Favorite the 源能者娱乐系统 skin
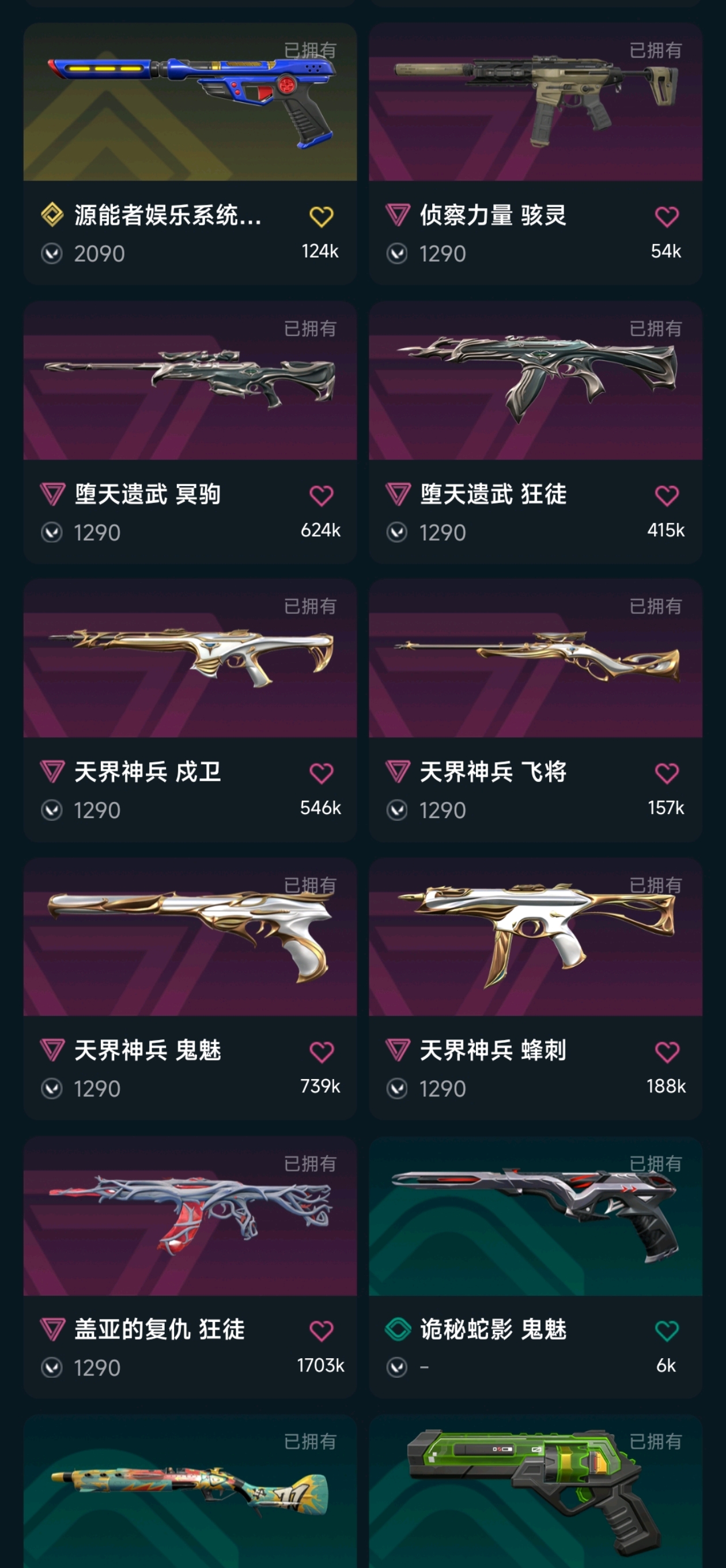726x1568 pixels. click(x=321, y=217)
